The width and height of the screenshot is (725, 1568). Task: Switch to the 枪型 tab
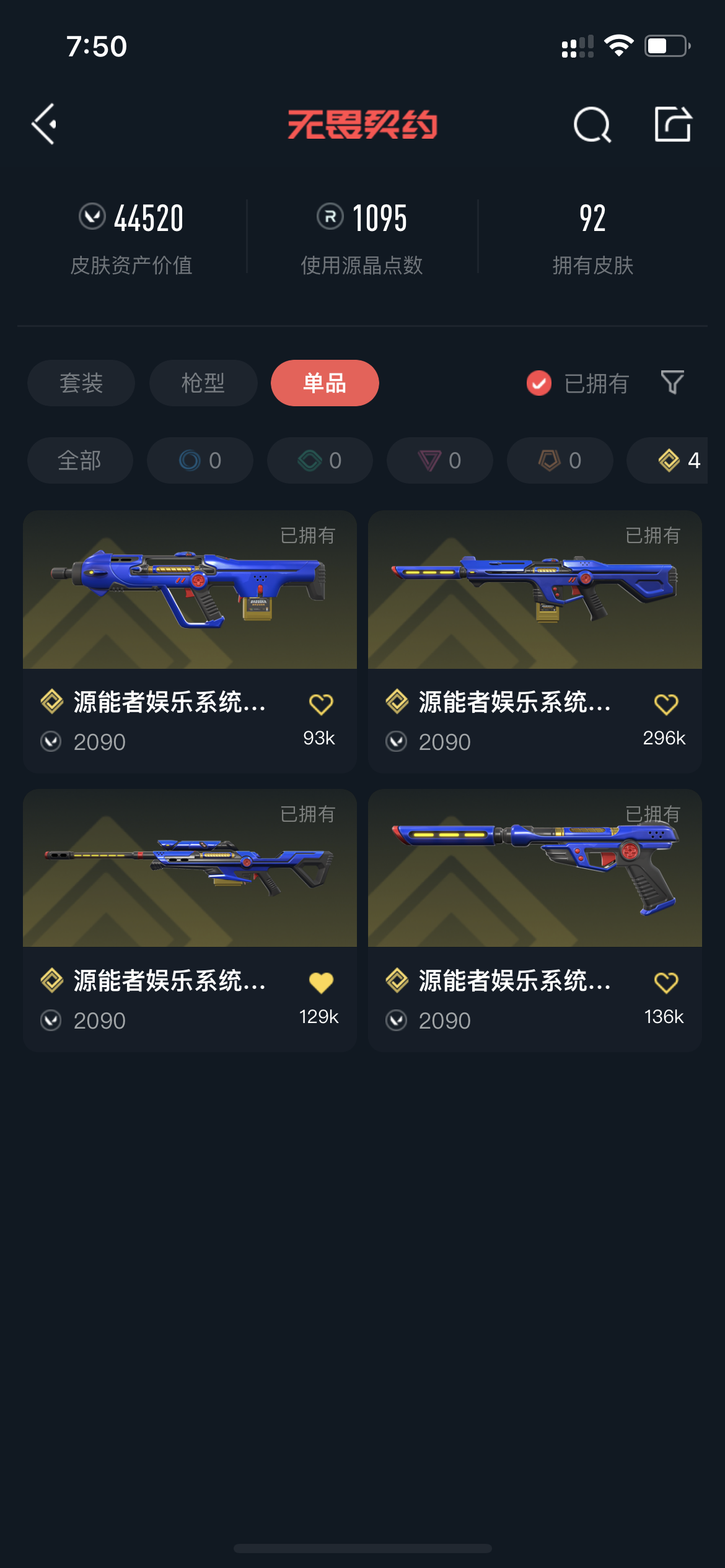tap(203, 383)
